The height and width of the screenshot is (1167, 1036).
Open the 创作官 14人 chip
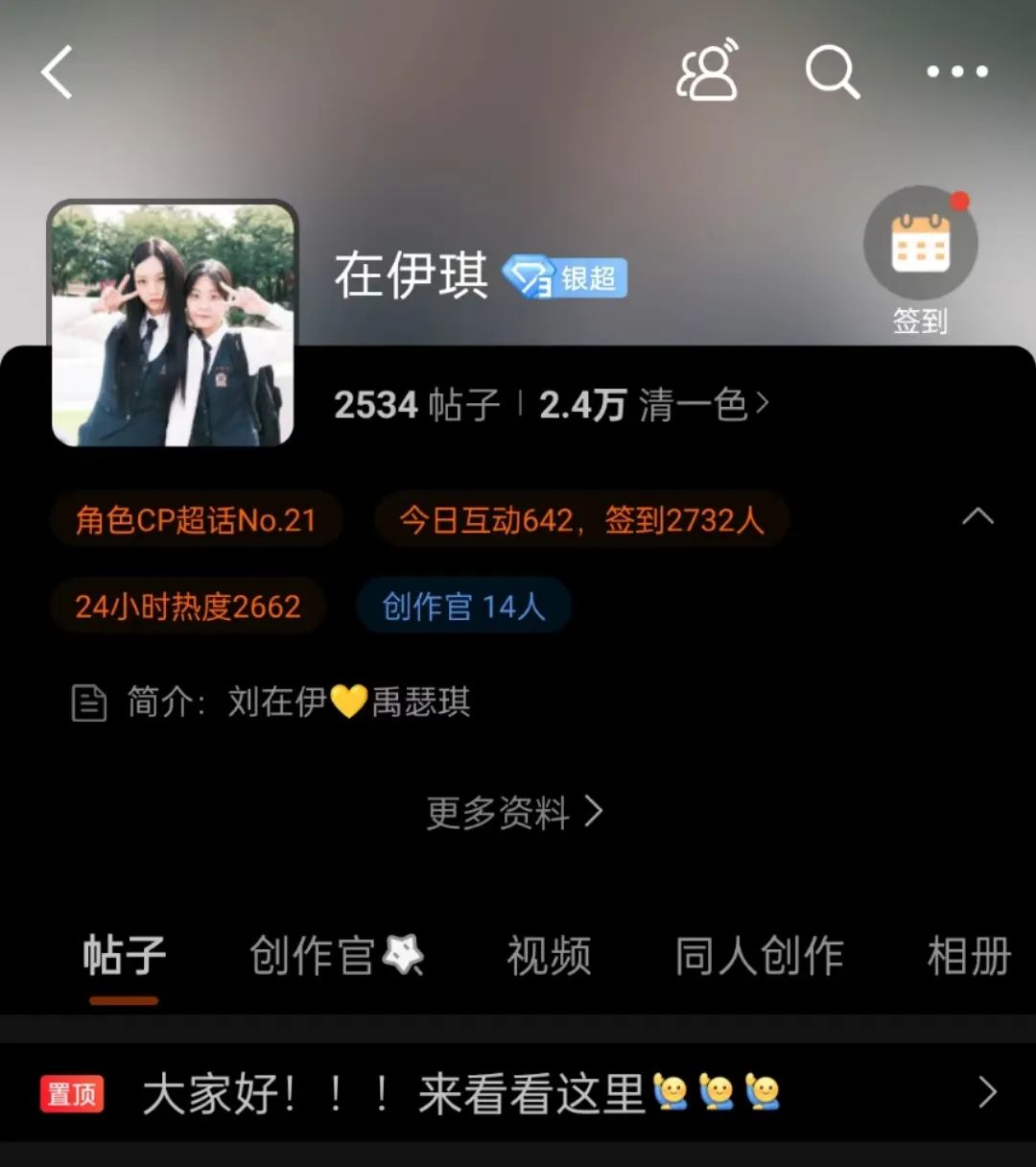click(x=463, y=607)
